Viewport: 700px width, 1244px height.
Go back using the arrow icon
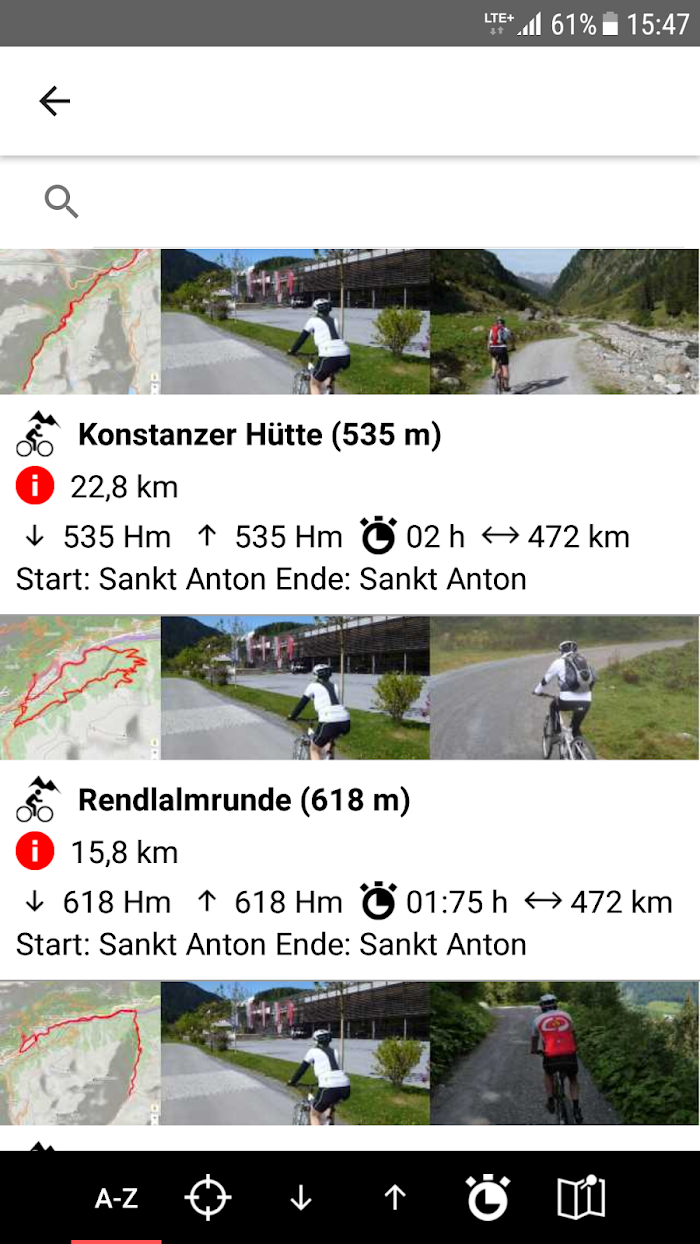[54, 101]
